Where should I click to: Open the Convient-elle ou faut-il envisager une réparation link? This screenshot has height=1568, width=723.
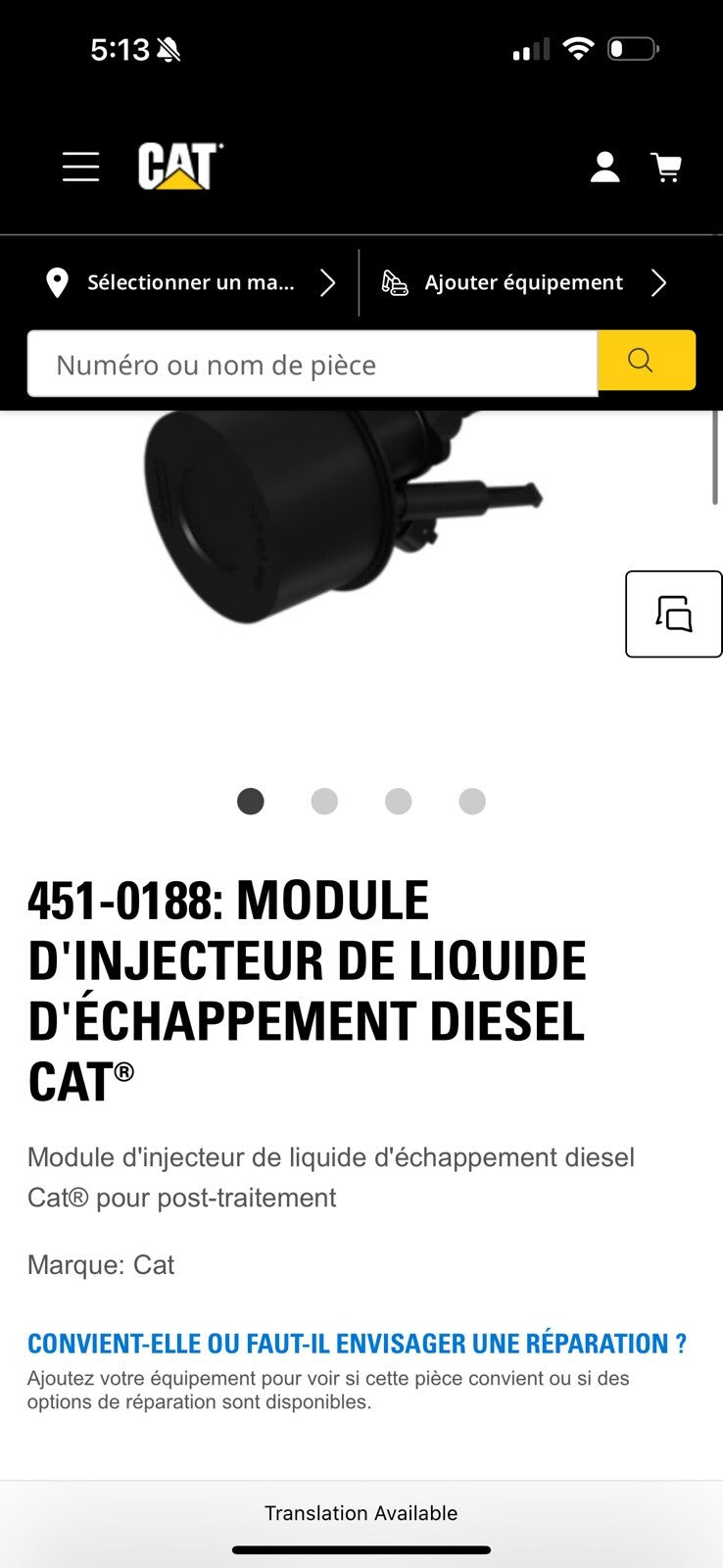click(x=357, y=1344)
